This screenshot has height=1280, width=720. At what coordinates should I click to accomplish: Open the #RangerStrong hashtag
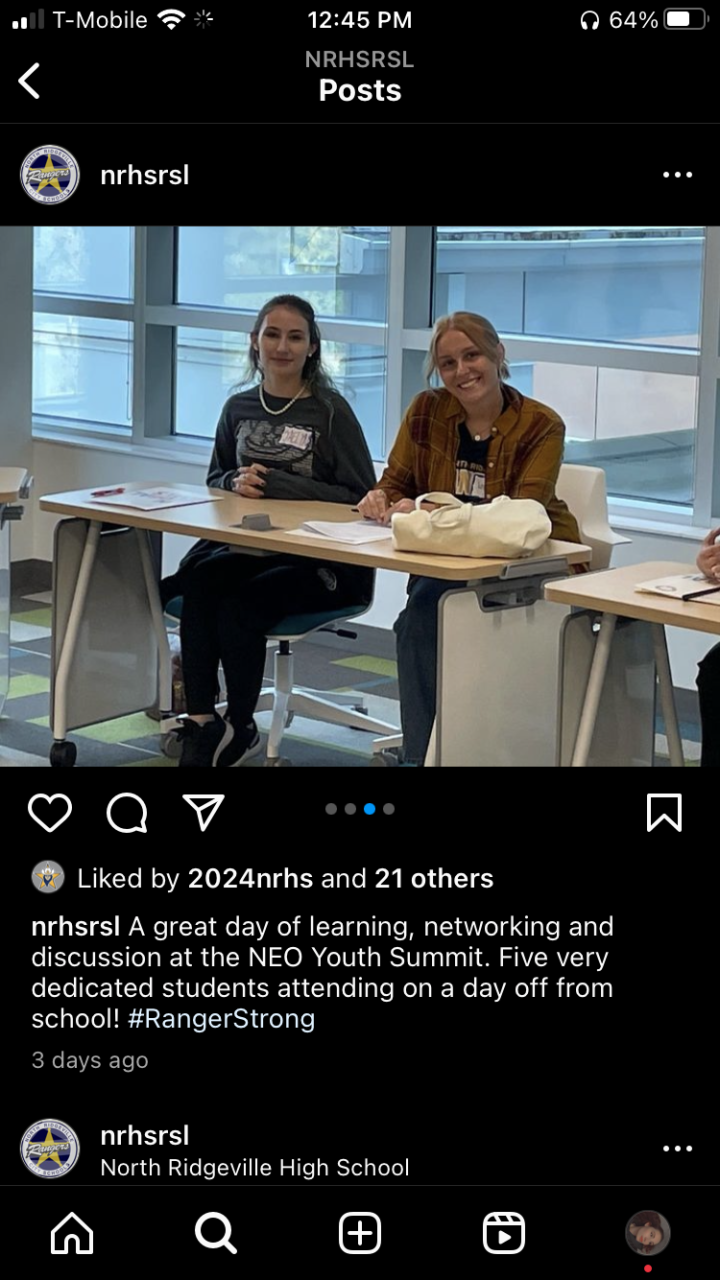pyautogui.click(x=221, y=1019)
